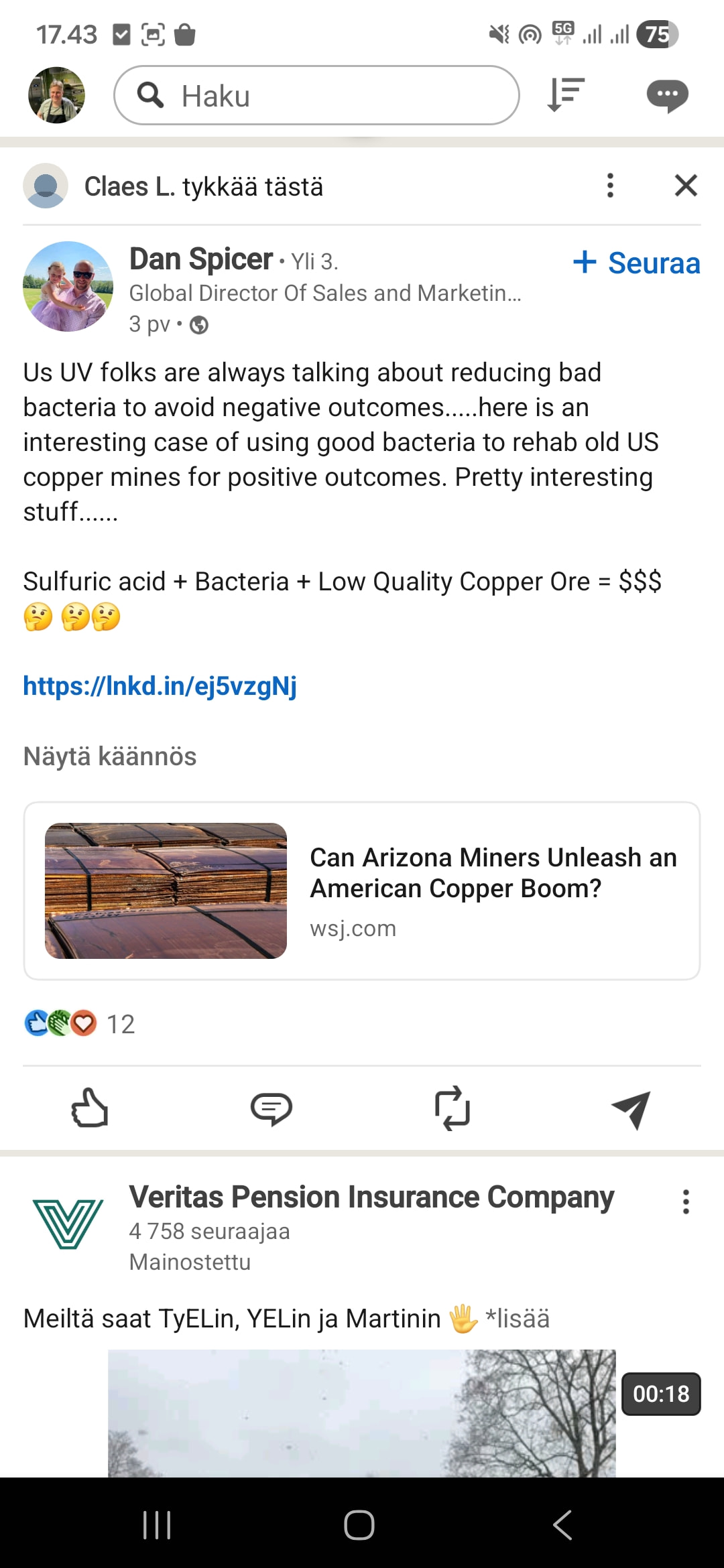The height and width of the screenshot is (1568, 724).
Task: Show translation with Näytä käännös
Action: (x=110, y=757)
